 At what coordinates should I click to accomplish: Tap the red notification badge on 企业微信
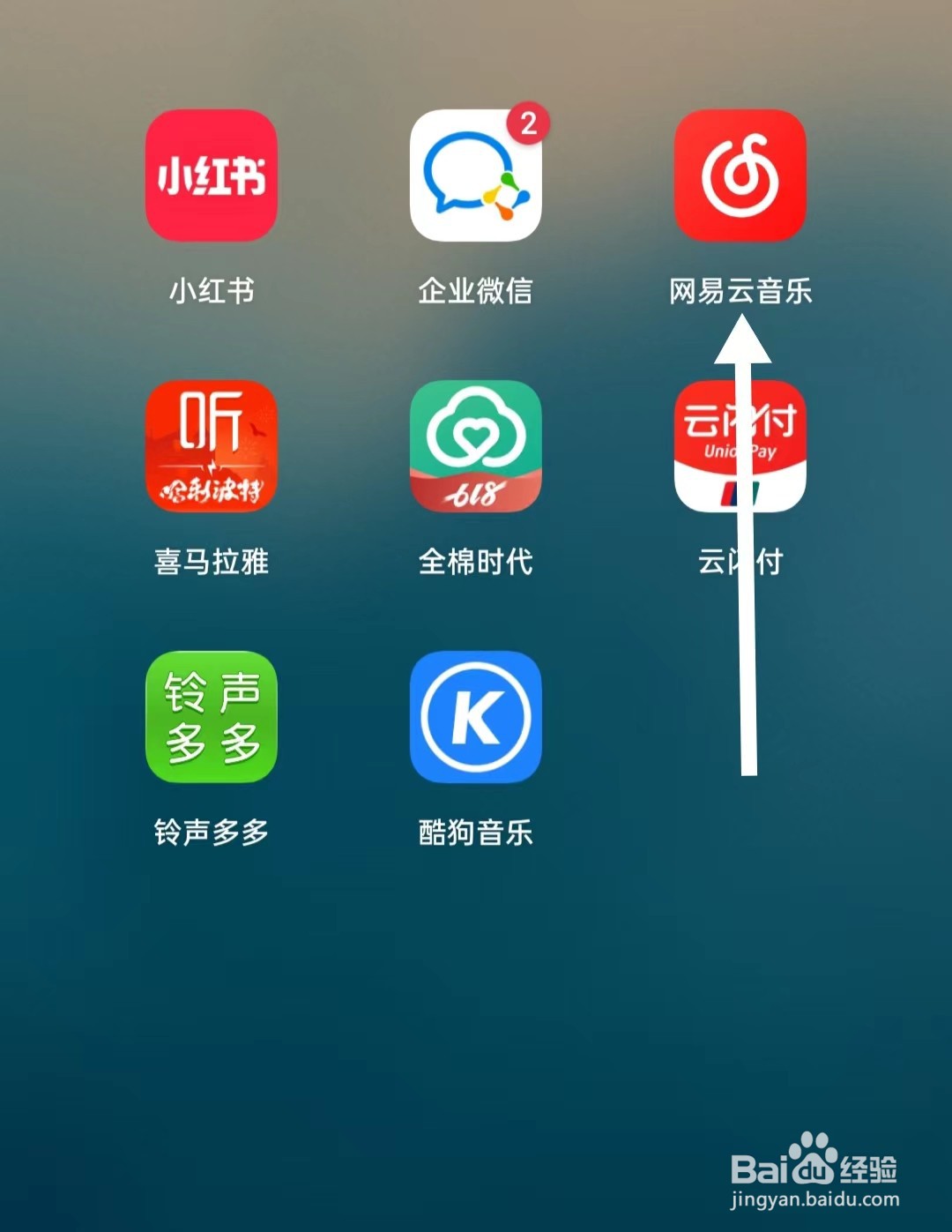529,123
